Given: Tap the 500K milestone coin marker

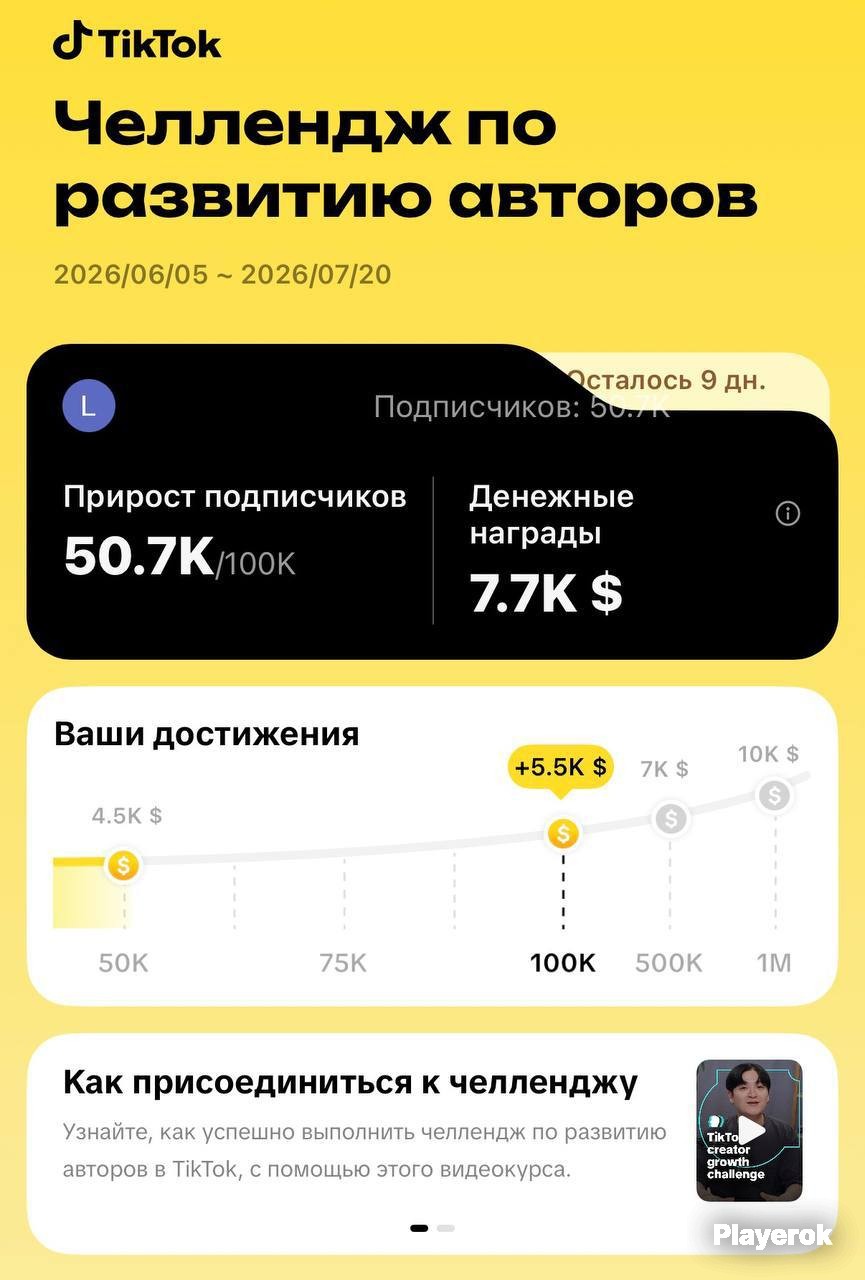Looking at the screenshot, I should click(x=670, y=820).
